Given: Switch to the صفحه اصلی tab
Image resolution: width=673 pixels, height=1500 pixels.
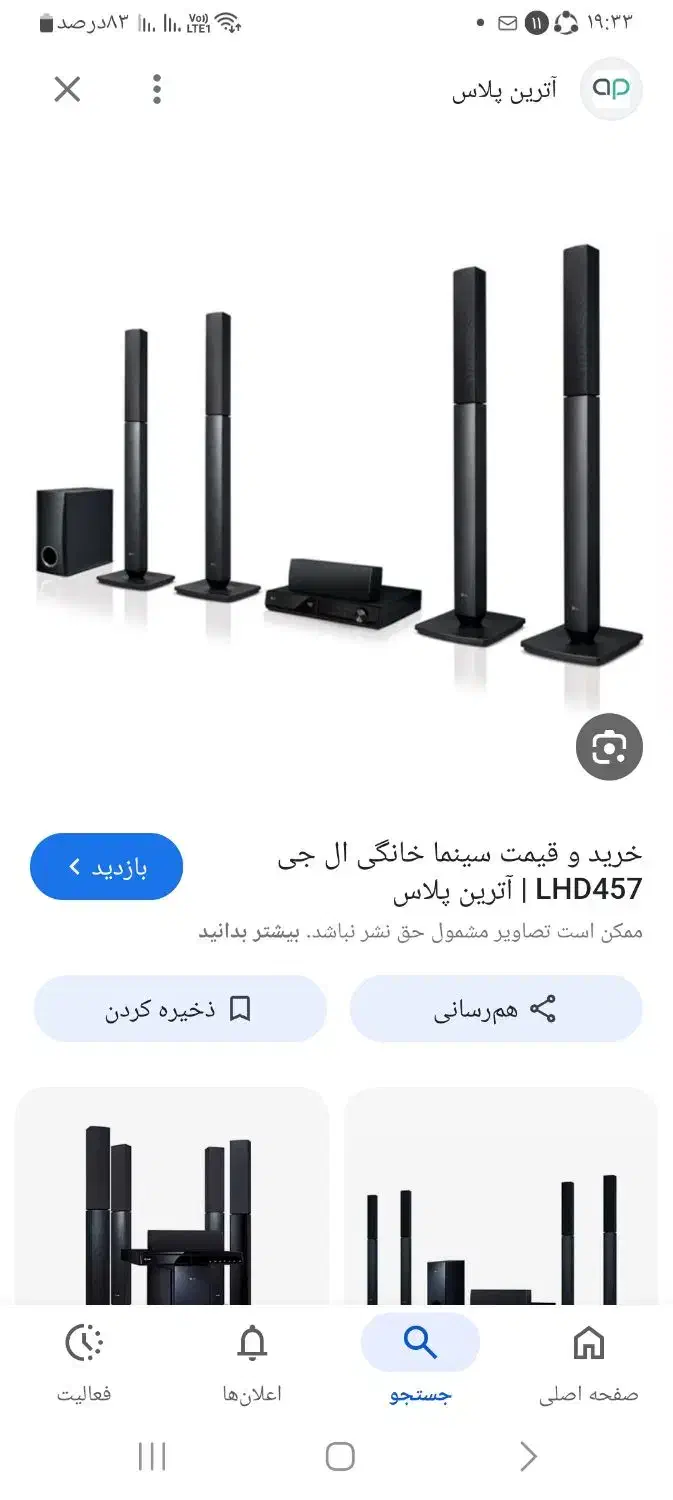Looking at the screenshot, I should 589,1362.
